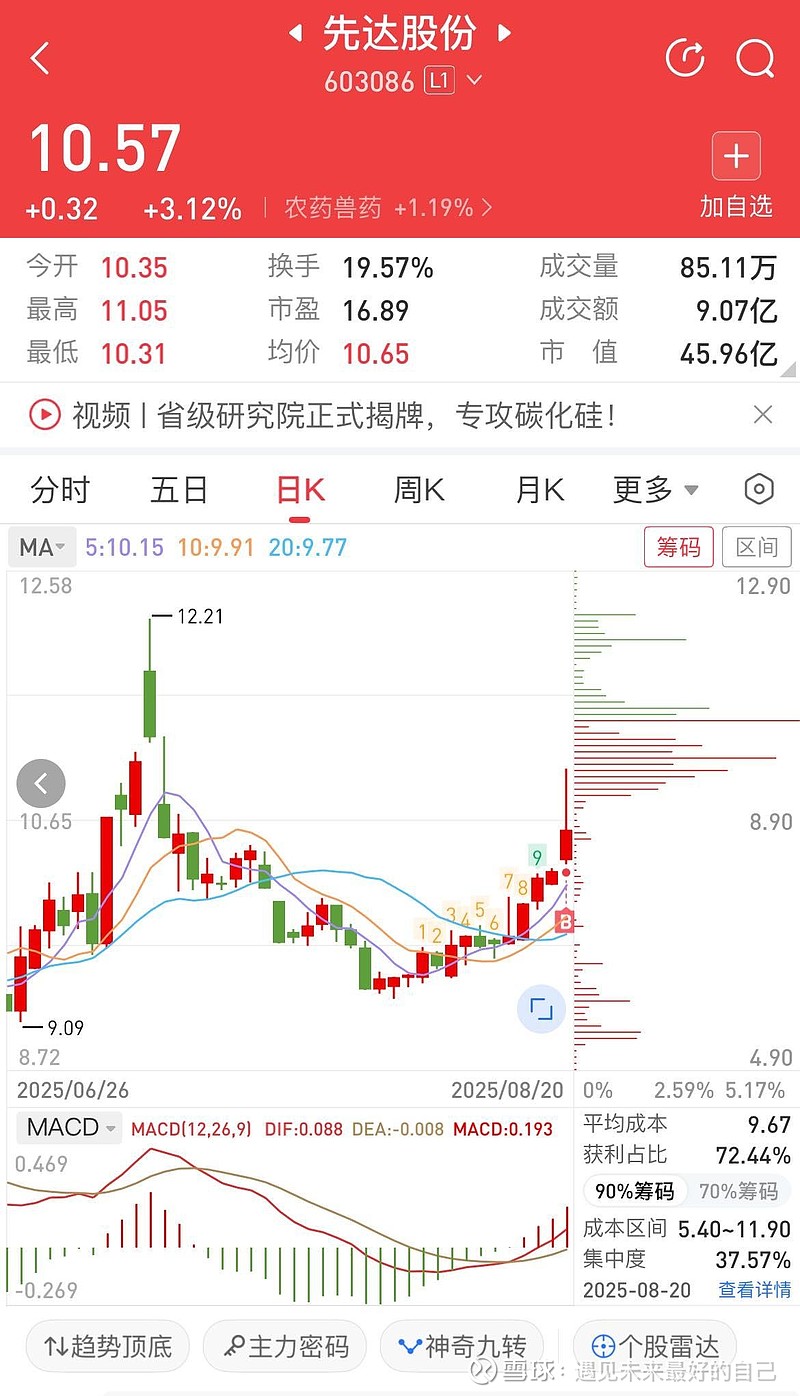Open chart settings hexagon icon

(x=759, y=490)
